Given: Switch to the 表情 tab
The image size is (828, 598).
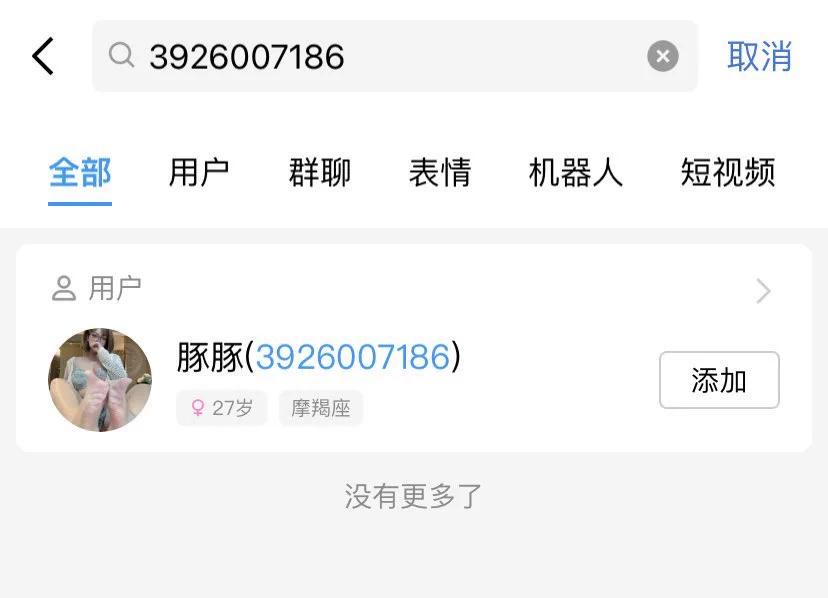Looking at the screenshot, I should pos(440,173).
